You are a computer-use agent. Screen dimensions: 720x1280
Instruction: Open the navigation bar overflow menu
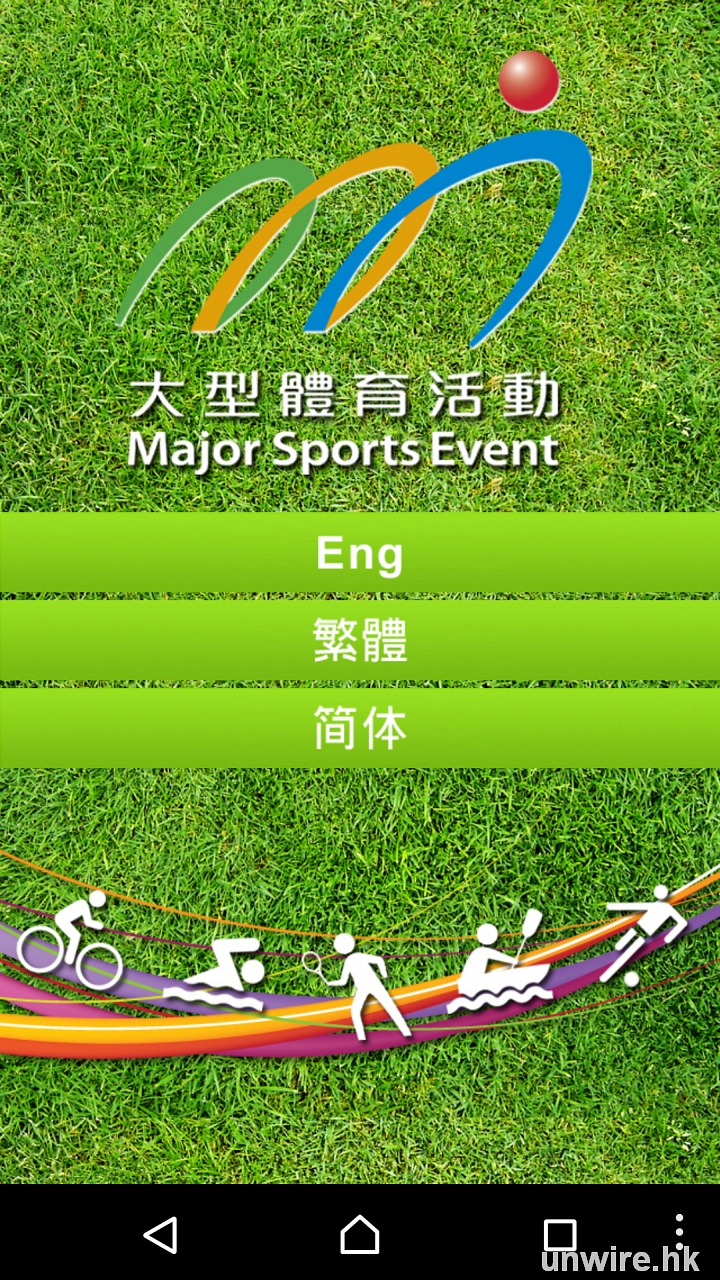tap(680, 1230)
